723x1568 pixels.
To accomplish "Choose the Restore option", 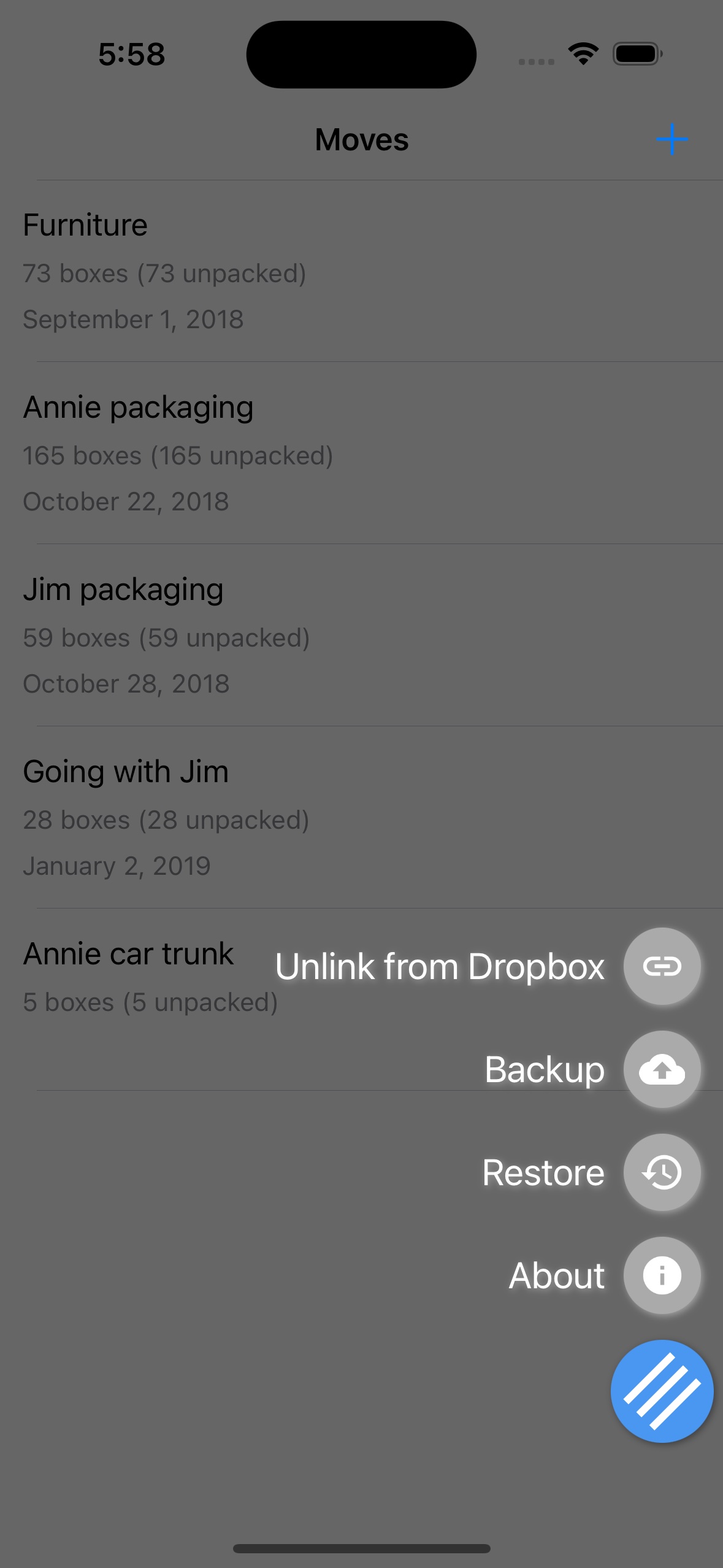I will point(662,1172).
